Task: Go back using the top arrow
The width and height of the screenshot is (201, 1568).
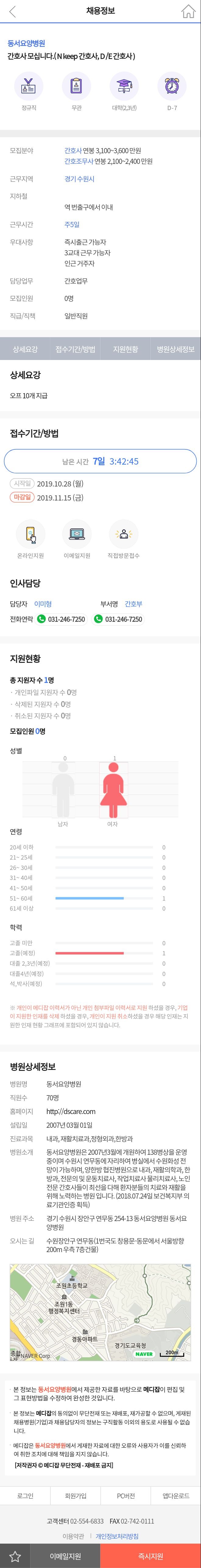Action: [x=13, y=12]
